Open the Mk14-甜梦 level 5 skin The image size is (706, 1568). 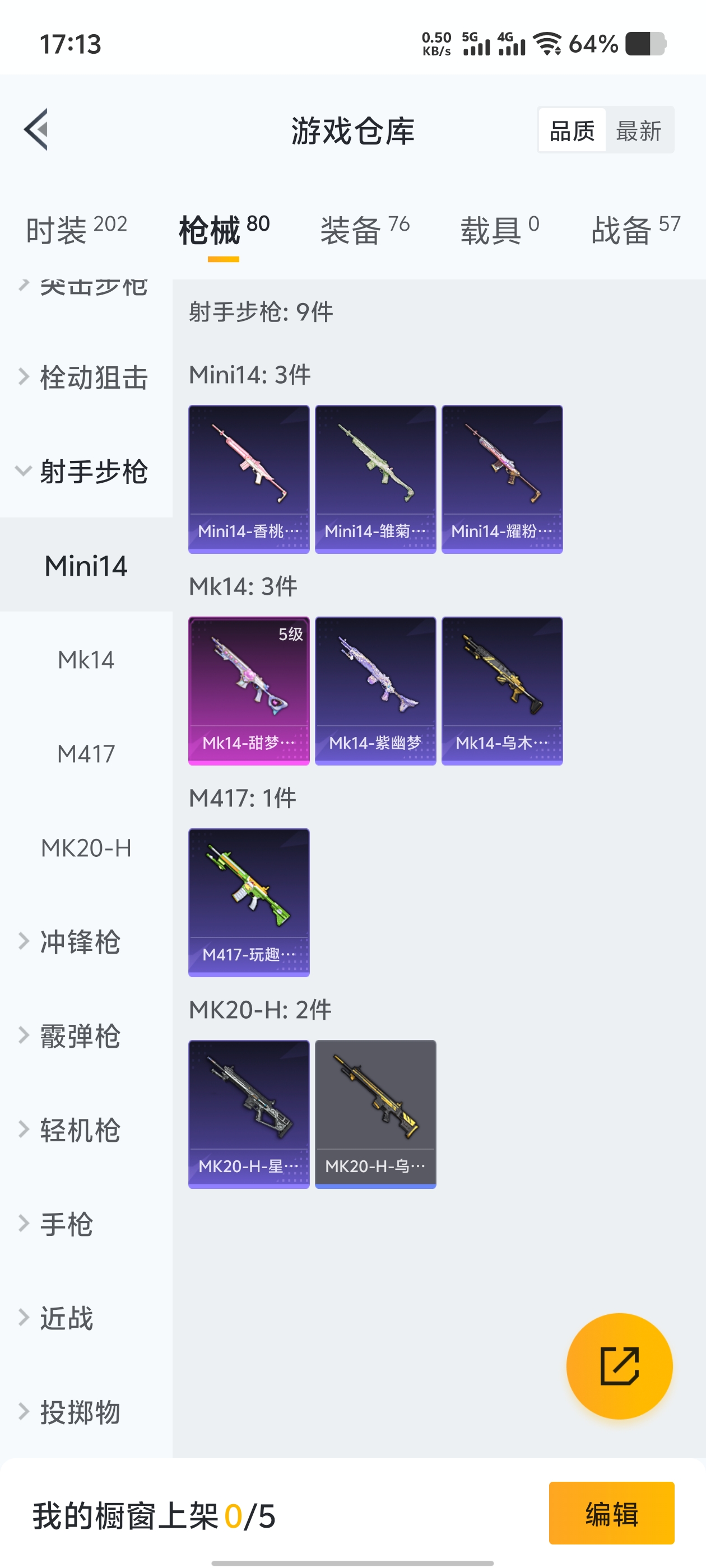[249, 690]
